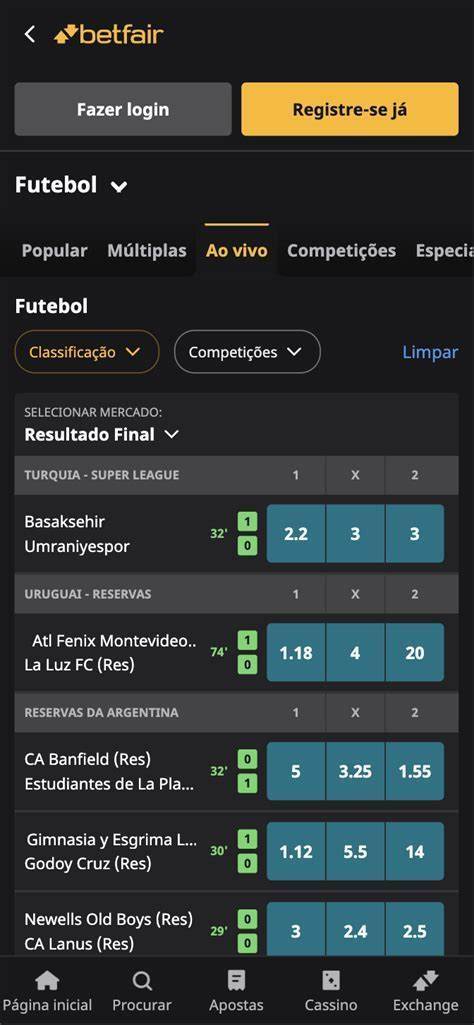Switch to the Popular tab
Screen dimensions: 474x1025
click(x=54, y=250)
